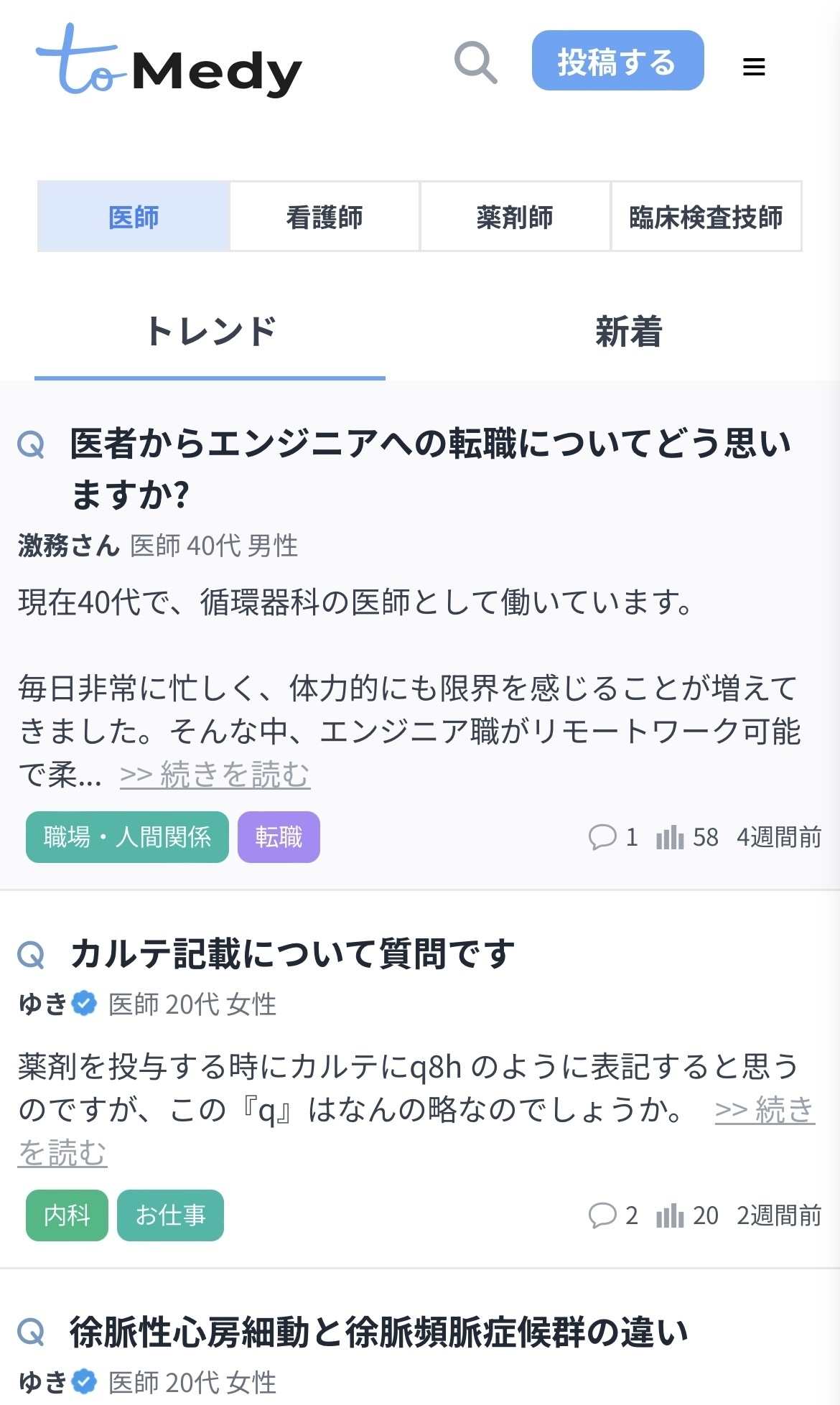Click the comment bubble icon on the engineer question
The height and width of the screenshot is (1405, 840).
(605, 836)
